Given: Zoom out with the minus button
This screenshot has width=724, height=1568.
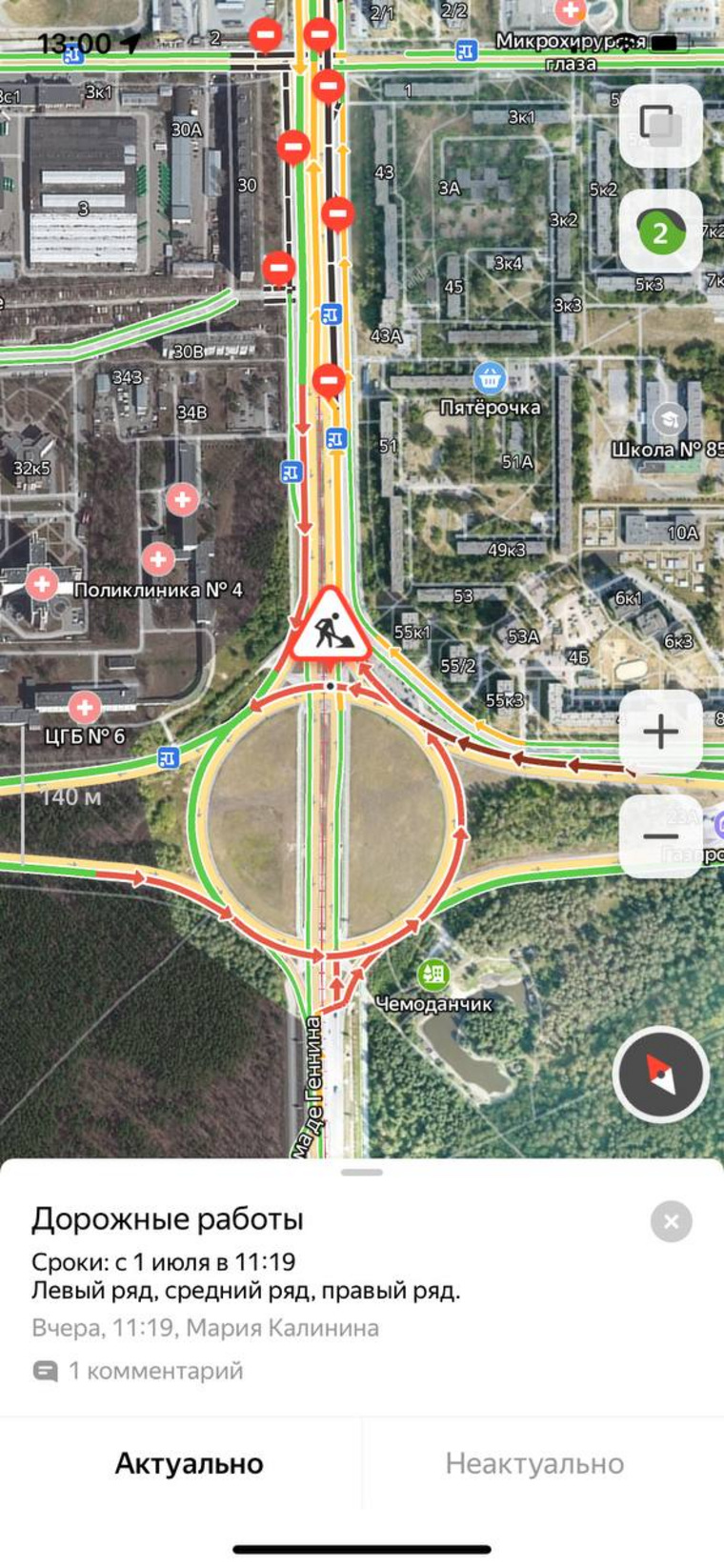Looking at the screenshot, I should (660, 836).
